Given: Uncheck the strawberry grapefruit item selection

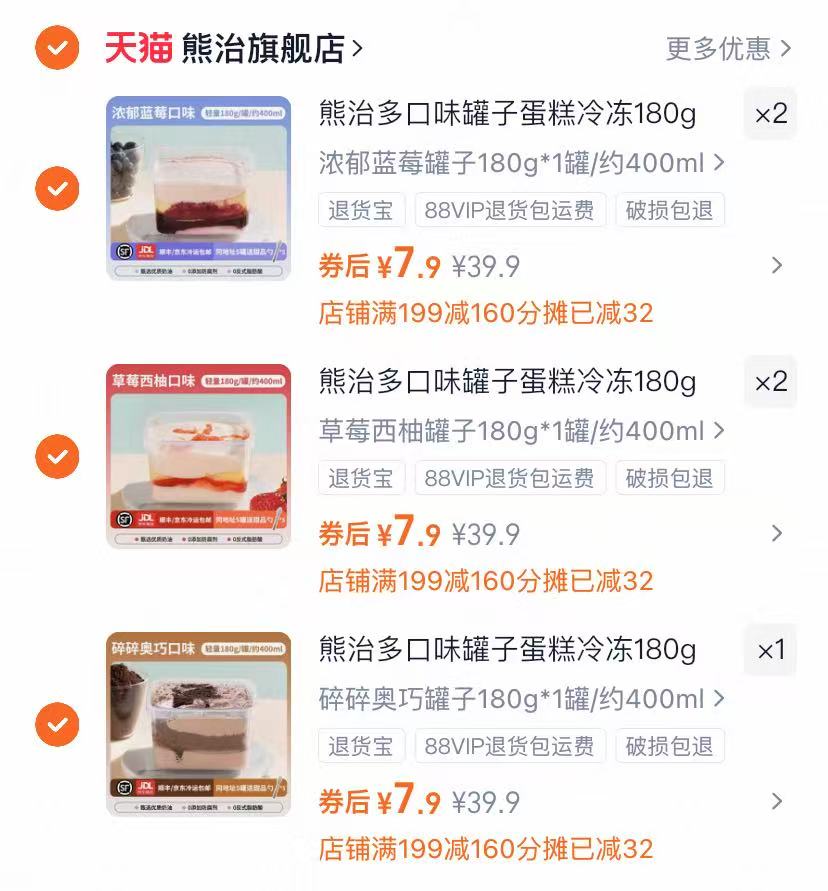Looking at the screenshot, I should (x=57, y=455).
